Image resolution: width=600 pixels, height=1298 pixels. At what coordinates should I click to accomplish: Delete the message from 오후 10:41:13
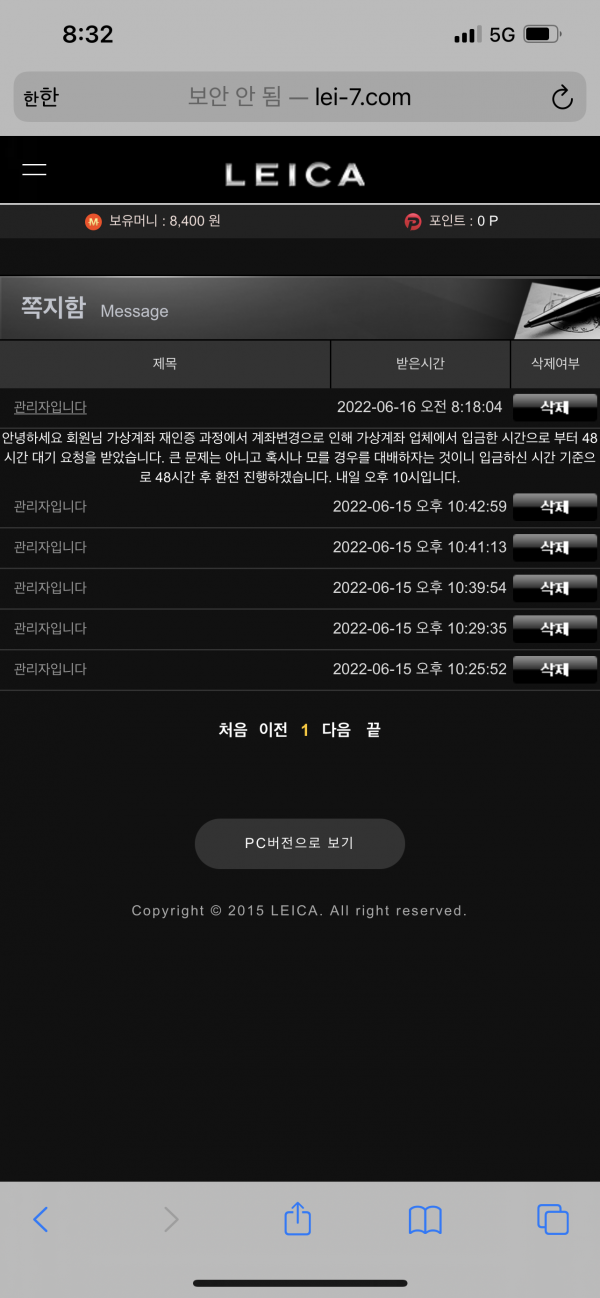tap(554, 547)
